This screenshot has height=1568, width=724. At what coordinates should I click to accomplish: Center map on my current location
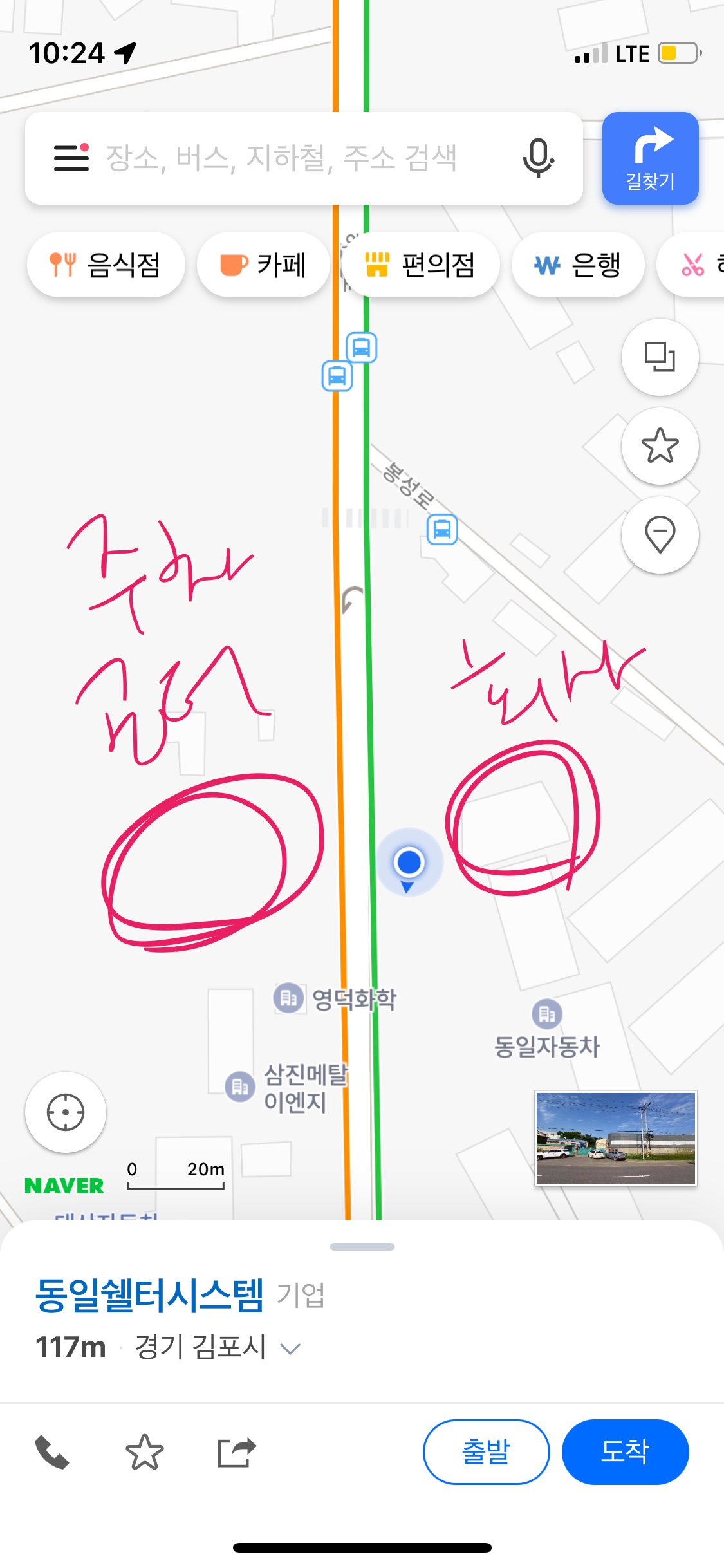(x=66, y=1112)
